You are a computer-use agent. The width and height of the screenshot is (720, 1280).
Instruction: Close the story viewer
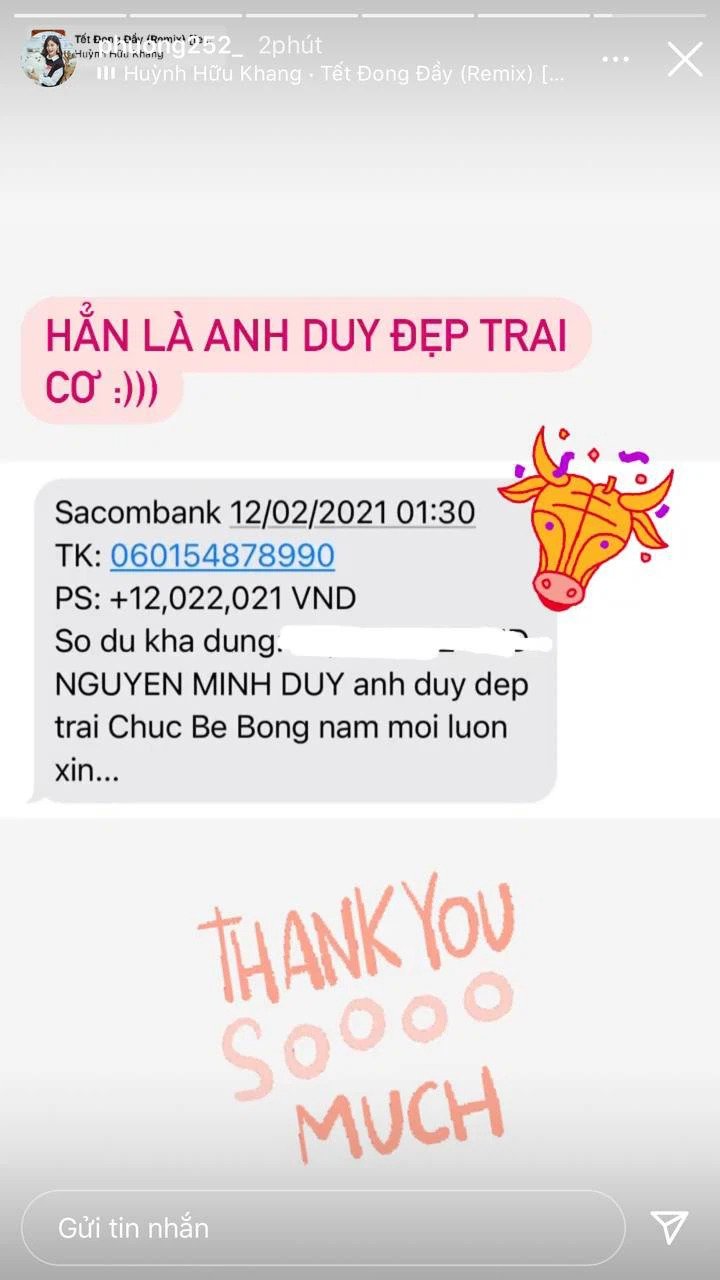click(685, 60)
